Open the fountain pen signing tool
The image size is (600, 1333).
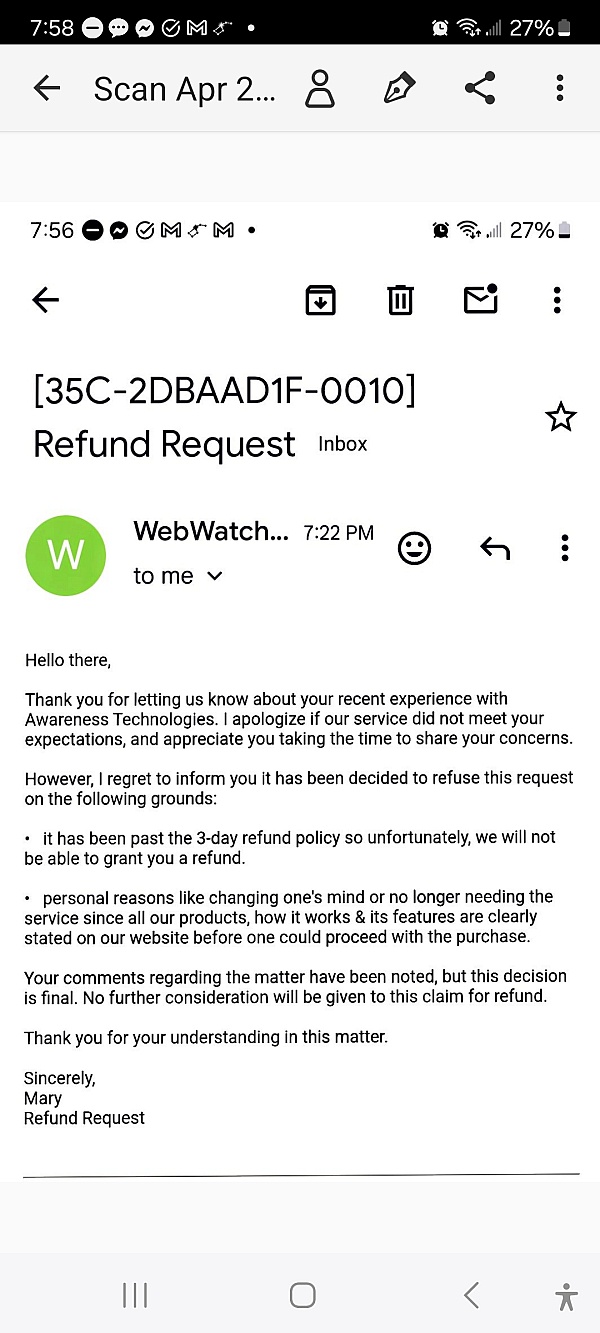pos(400,88)
